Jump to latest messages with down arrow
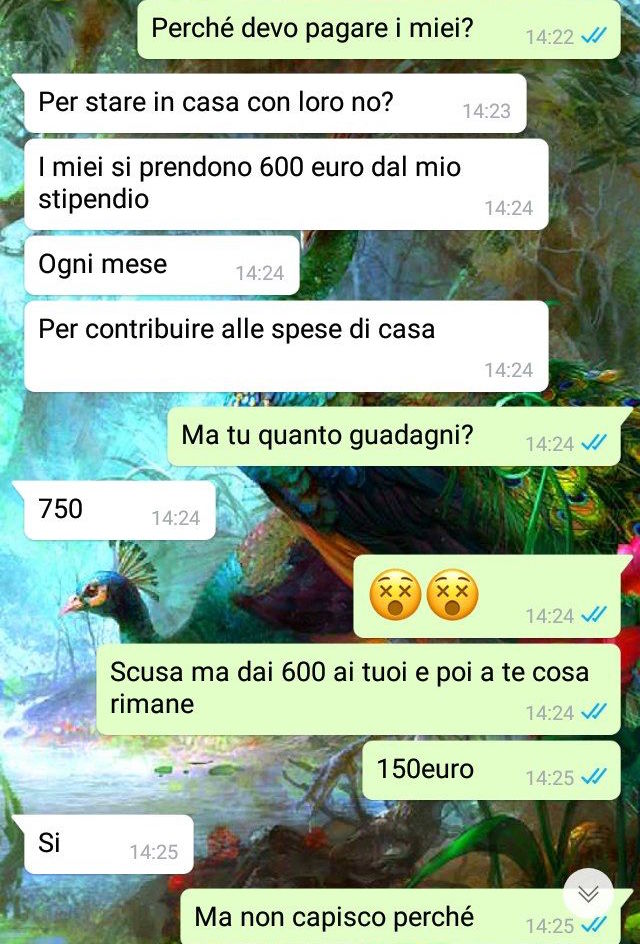Viewport: 640px width, 944px height. (589, 893)
